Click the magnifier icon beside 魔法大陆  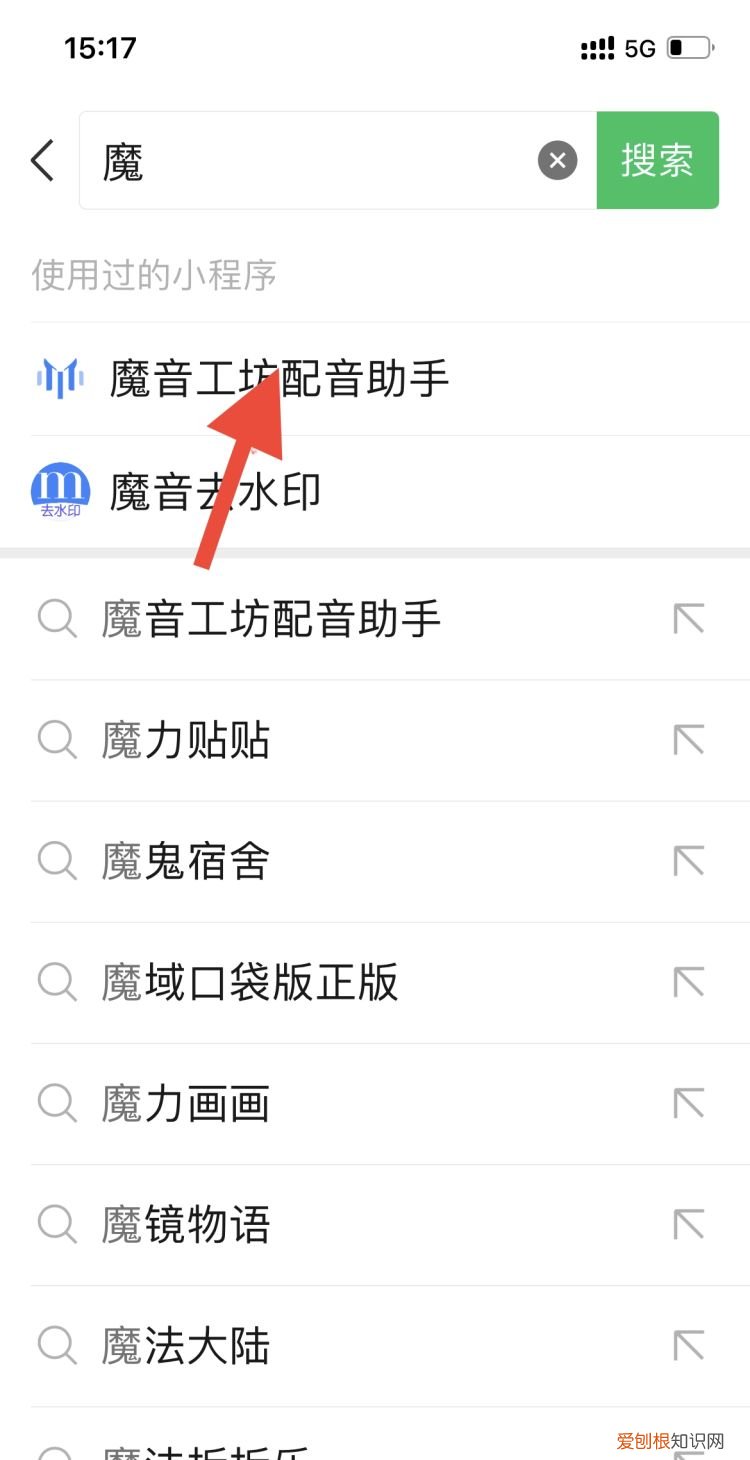(x=57, y=1346)
